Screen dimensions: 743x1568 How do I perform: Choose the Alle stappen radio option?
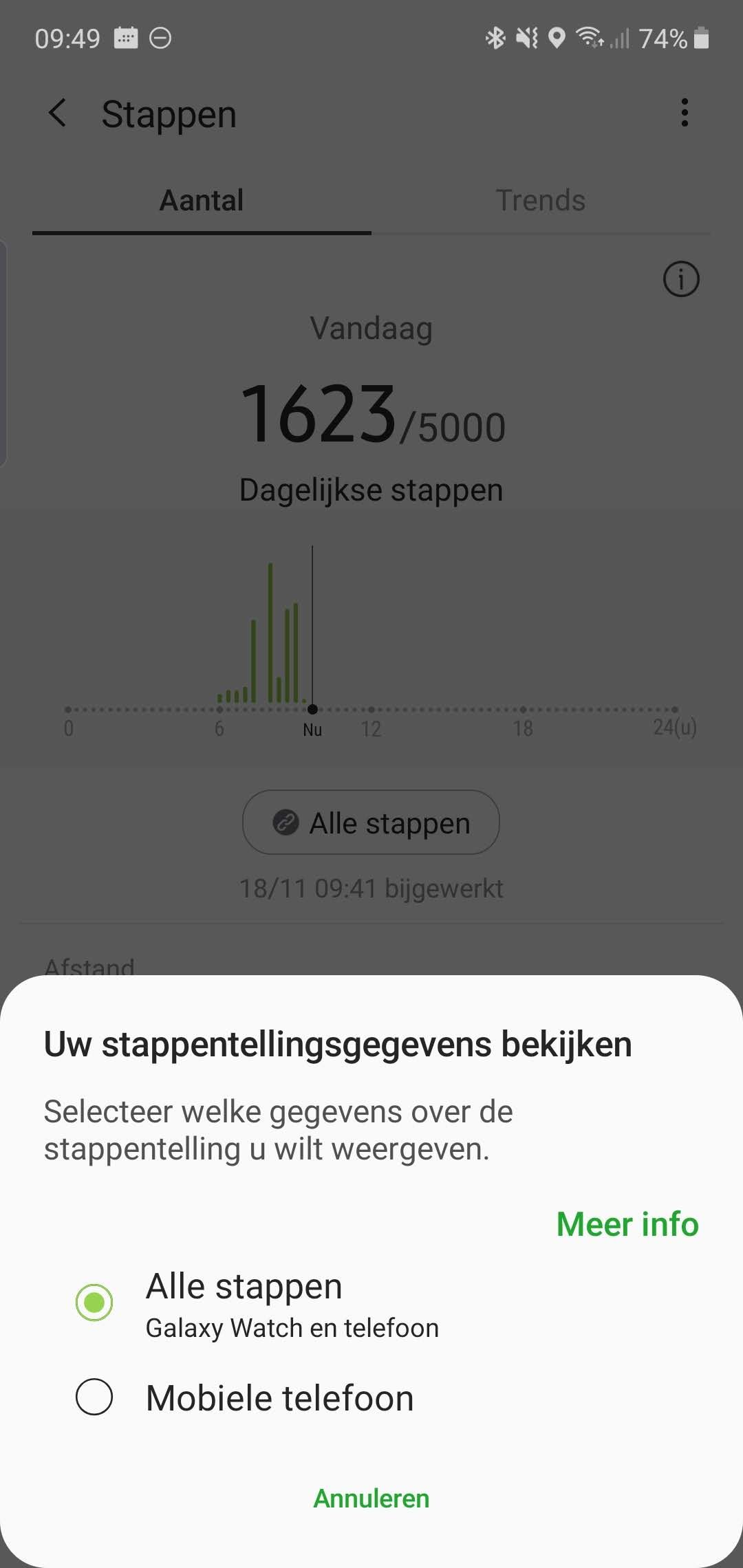[94, 1302]
